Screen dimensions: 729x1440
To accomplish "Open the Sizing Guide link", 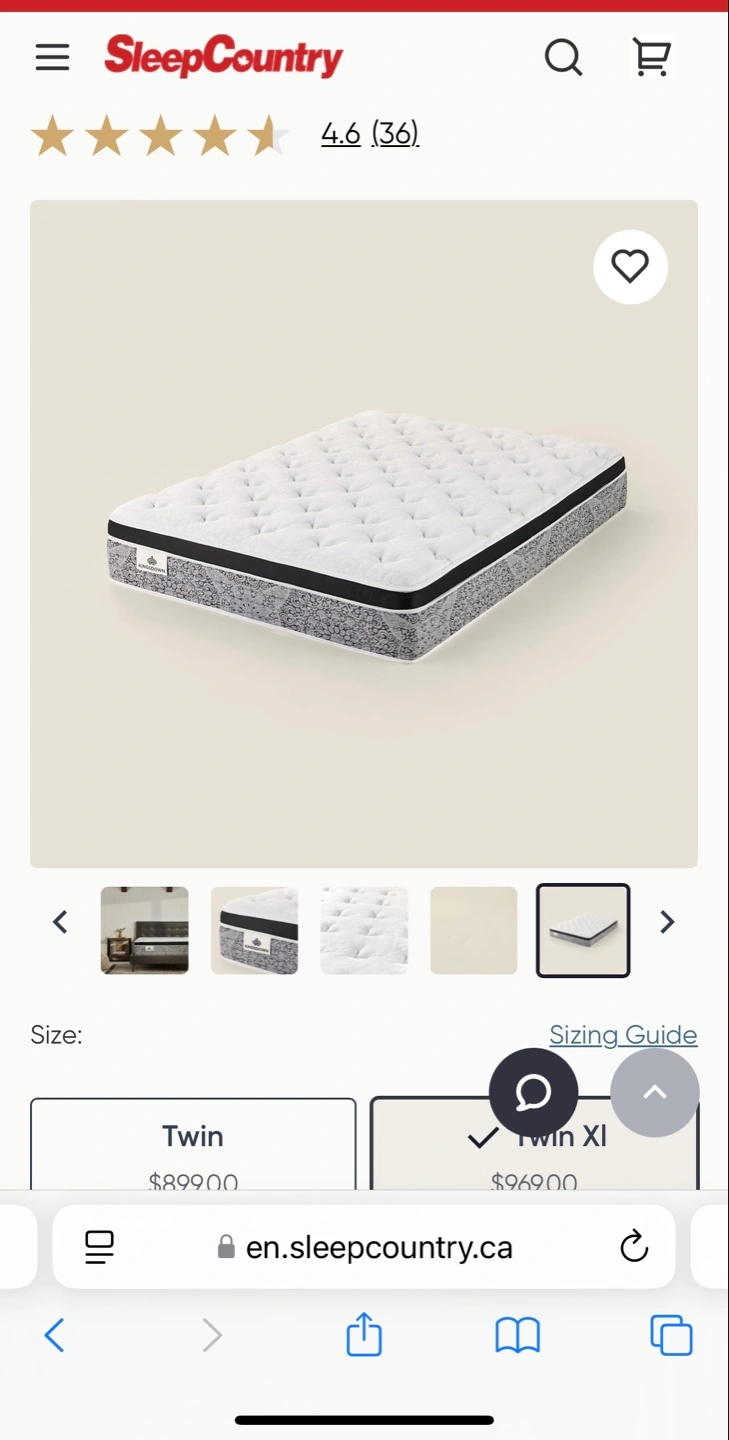I will (623, 1035).
